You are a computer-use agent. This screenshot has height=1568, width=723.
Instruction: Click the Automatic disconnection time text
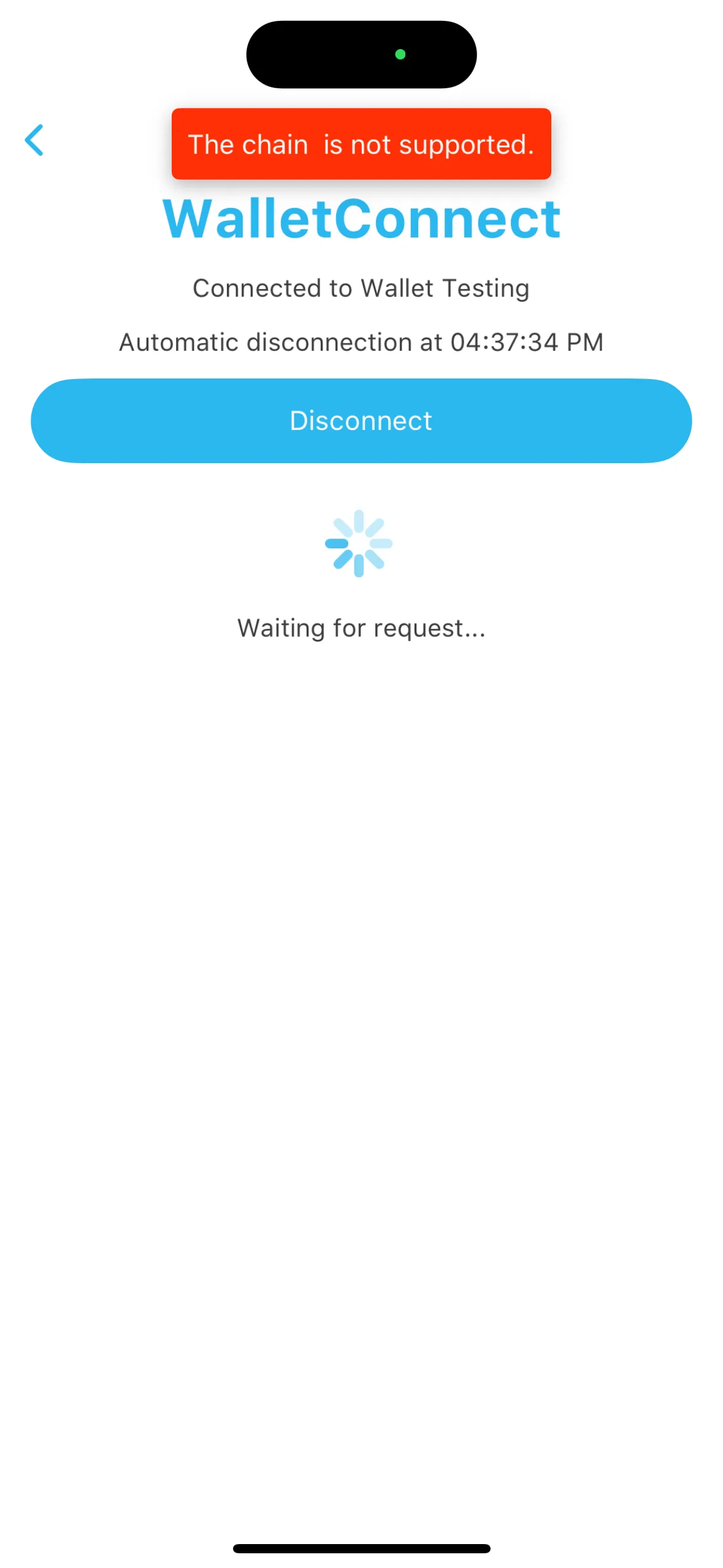pos(361,342)
